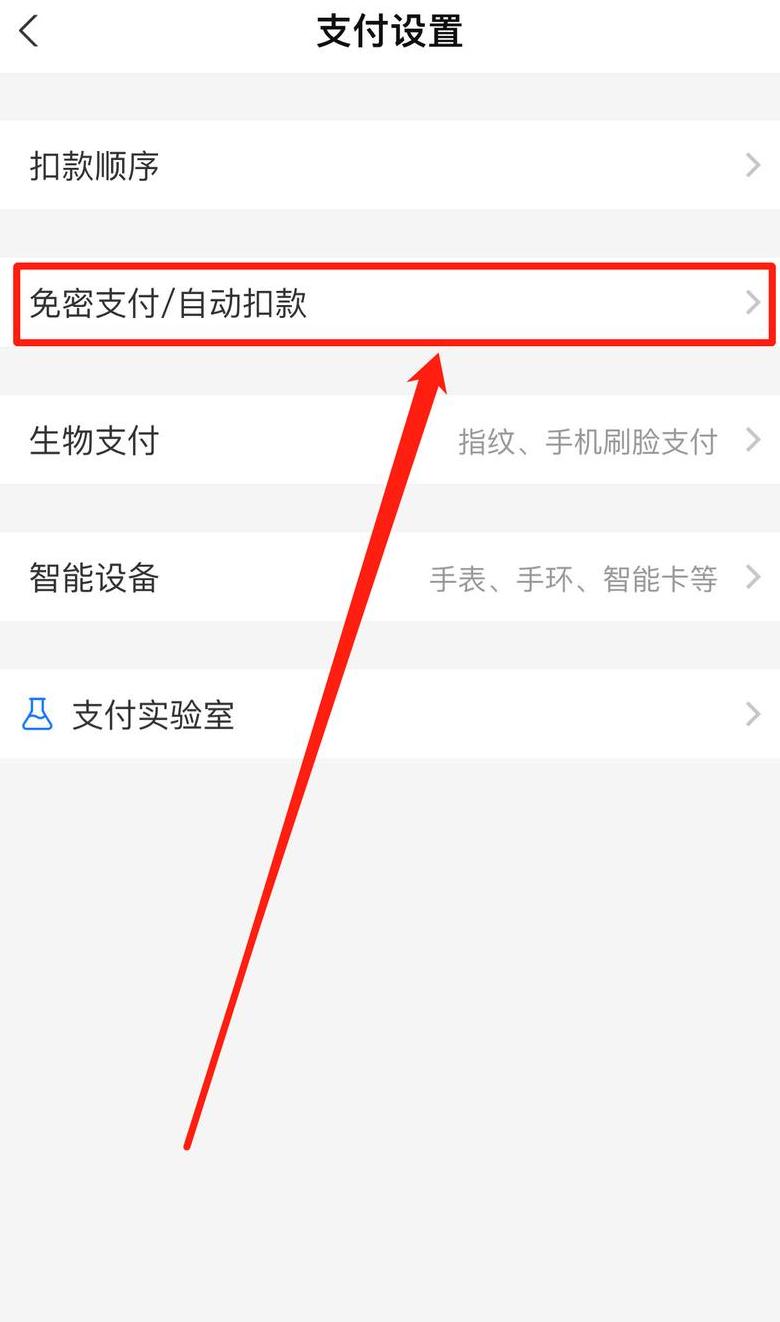This screenshot has height=1322, width=780.
Task: Go back from 支付设置
Action: [29, 32]
